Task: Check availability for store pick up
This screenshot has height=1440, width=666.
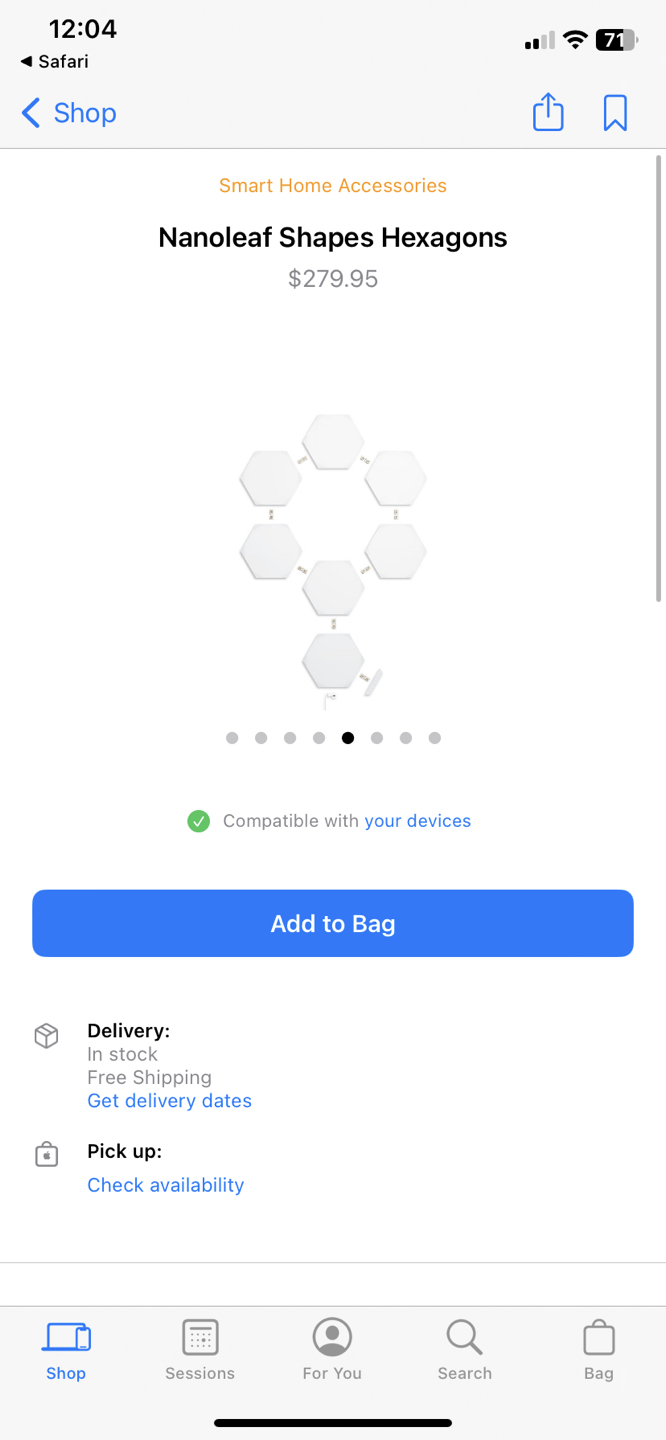Action: click(165, 1185)
